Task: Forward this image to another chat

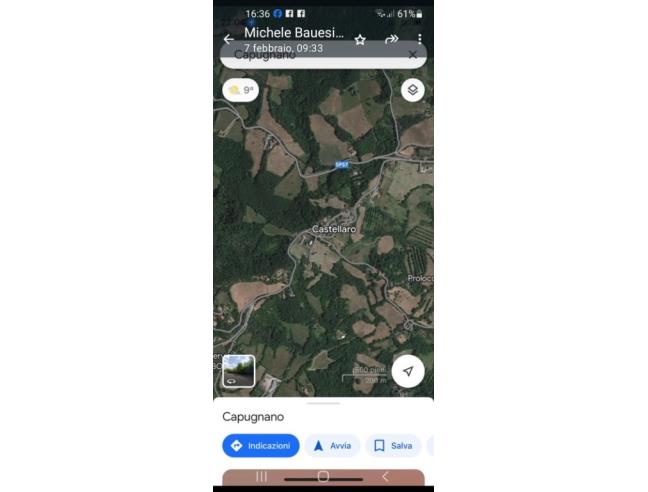Action: (392, 39)
